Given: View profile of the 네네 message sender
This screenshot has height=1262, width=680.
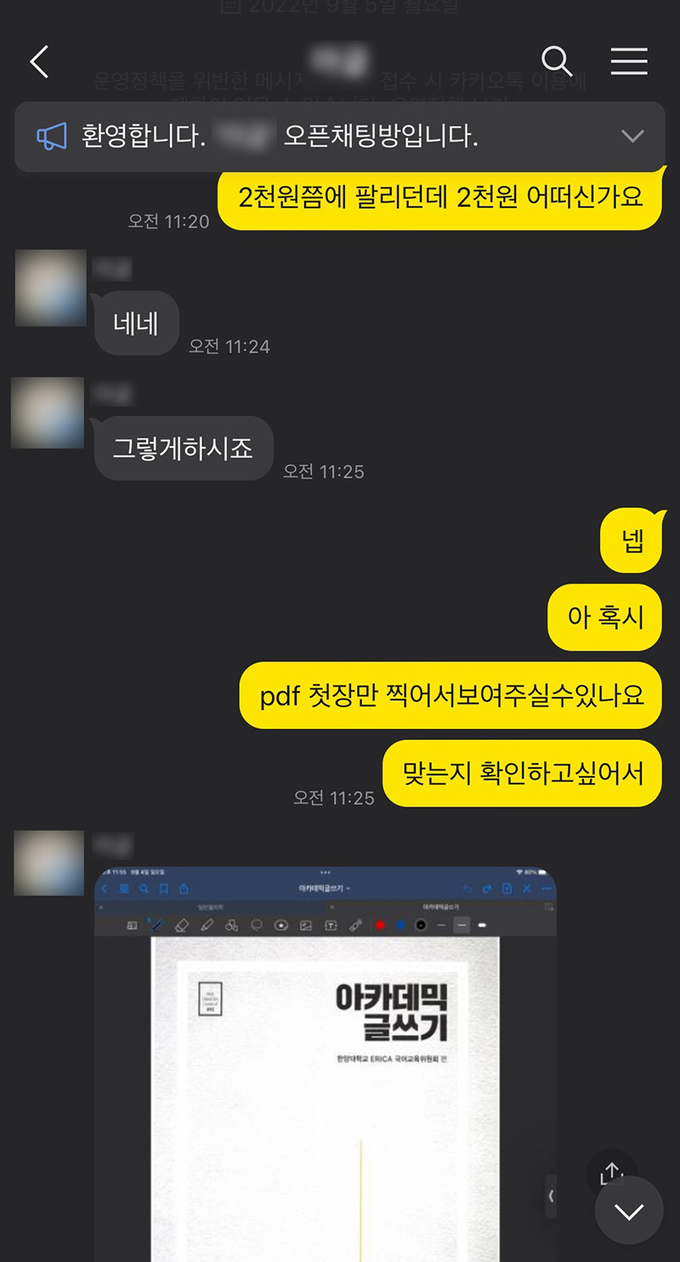Looking at the screenshot, I should [50, 288].
